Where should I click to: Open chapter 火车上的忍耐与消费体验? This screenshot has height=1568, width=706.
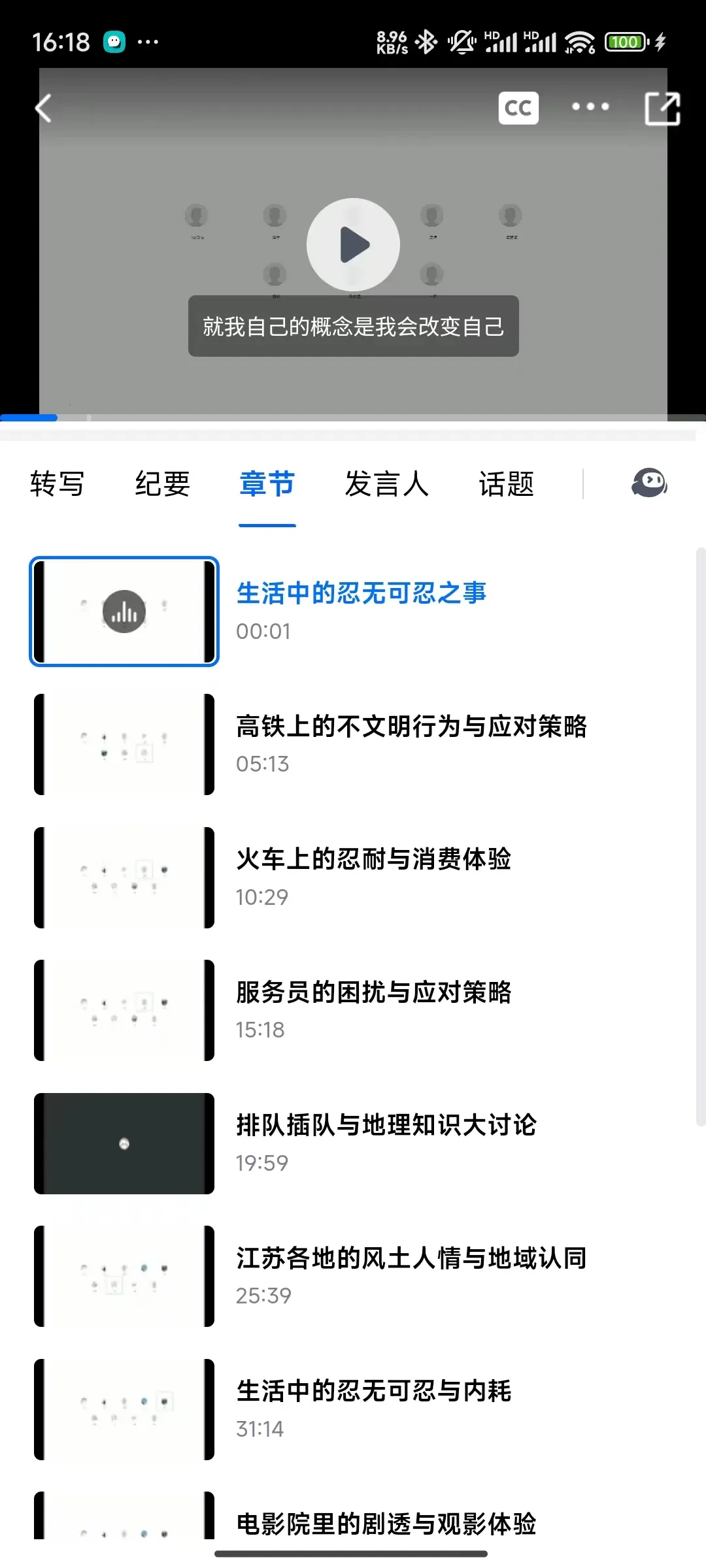pyautogui.click(x=373, y=858)
